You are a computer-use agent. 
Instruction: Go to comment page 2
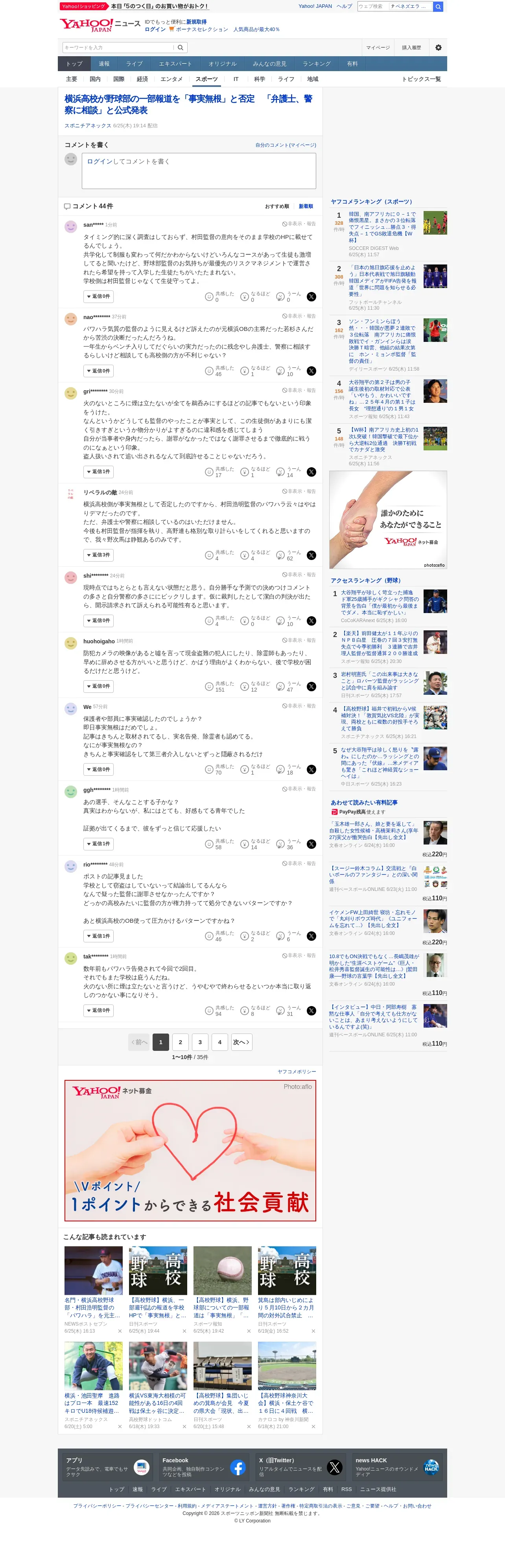click(180, 1042)
